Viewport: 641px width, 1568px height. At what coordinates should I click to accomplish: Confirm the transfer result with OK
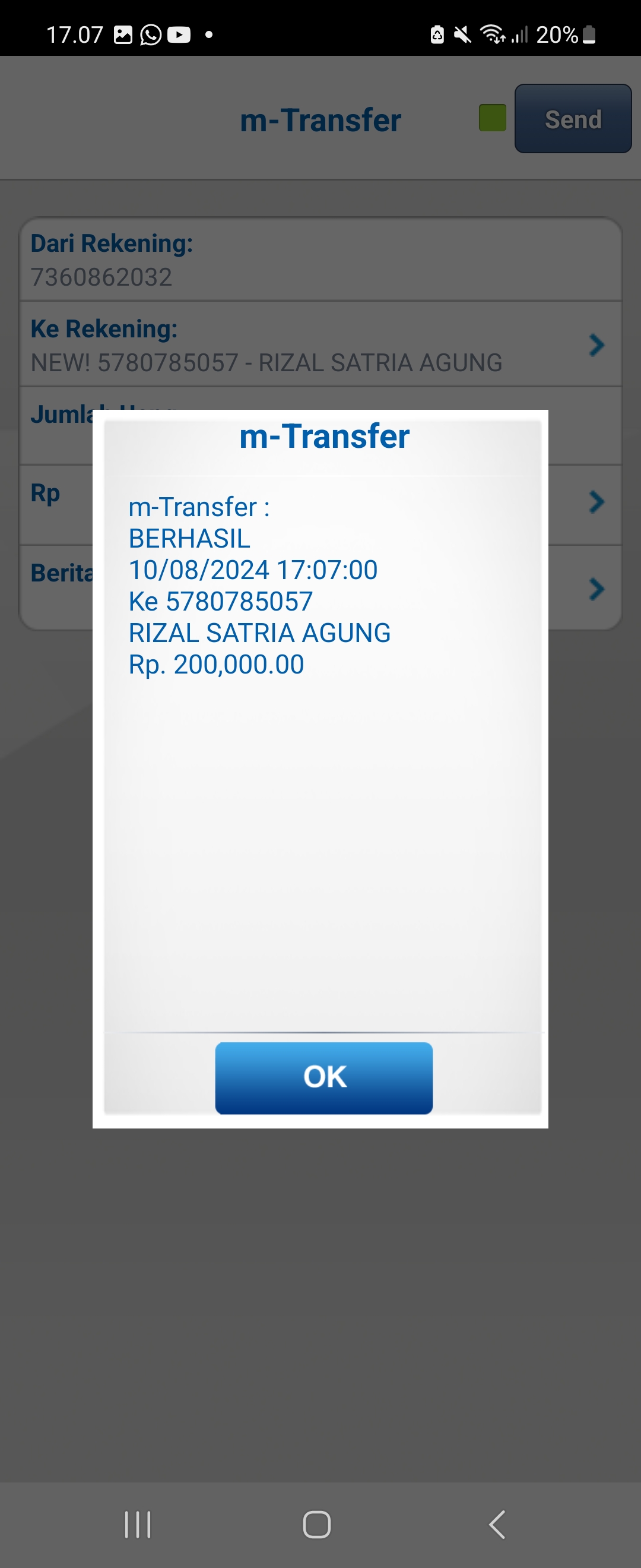coord(323,1077)
